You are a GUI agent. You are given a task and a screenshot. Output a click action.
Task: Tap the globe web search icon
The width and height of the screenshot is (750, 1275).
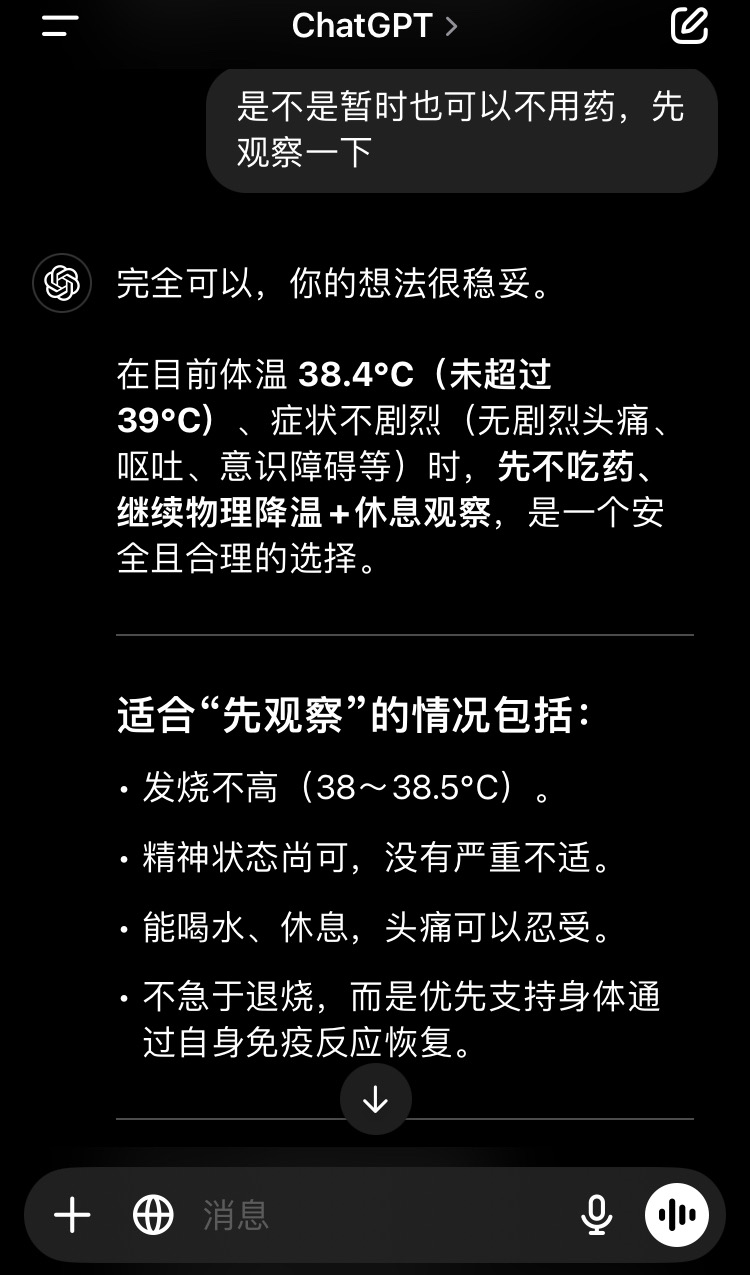pos(153,1215)
